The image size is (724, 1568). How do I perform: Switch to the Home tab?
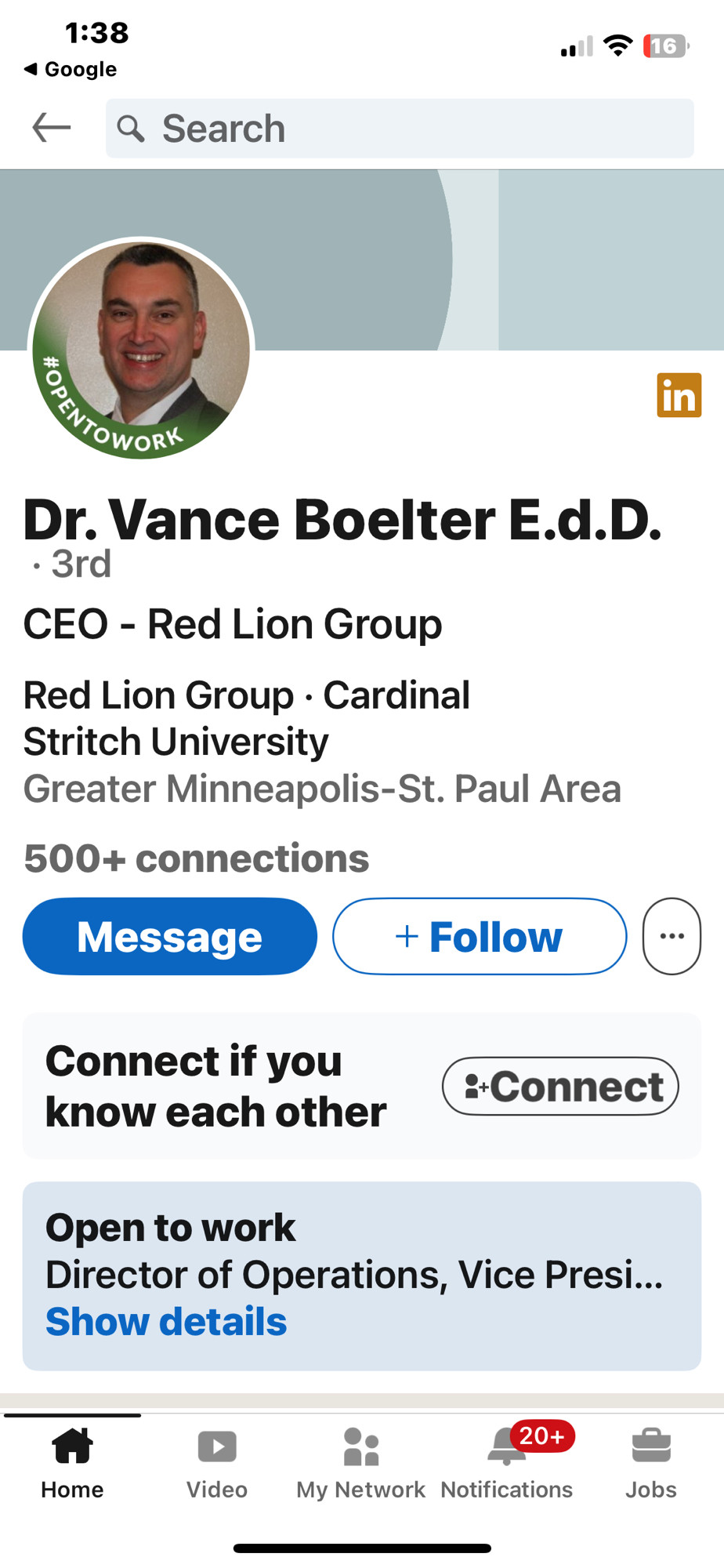[x=72, y=1463]
